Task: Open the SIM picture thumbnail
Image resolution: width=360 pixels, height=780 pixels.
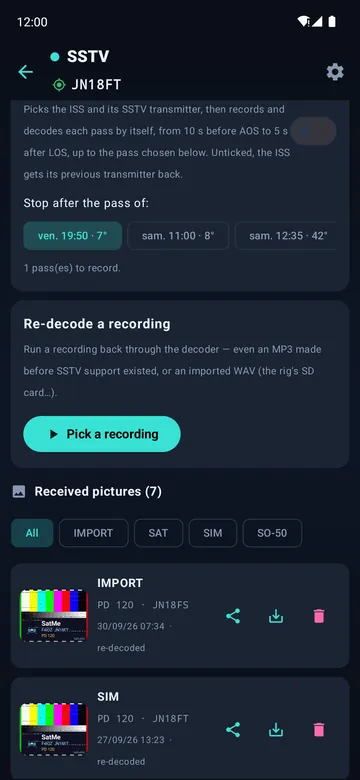Action: (54, 729)
